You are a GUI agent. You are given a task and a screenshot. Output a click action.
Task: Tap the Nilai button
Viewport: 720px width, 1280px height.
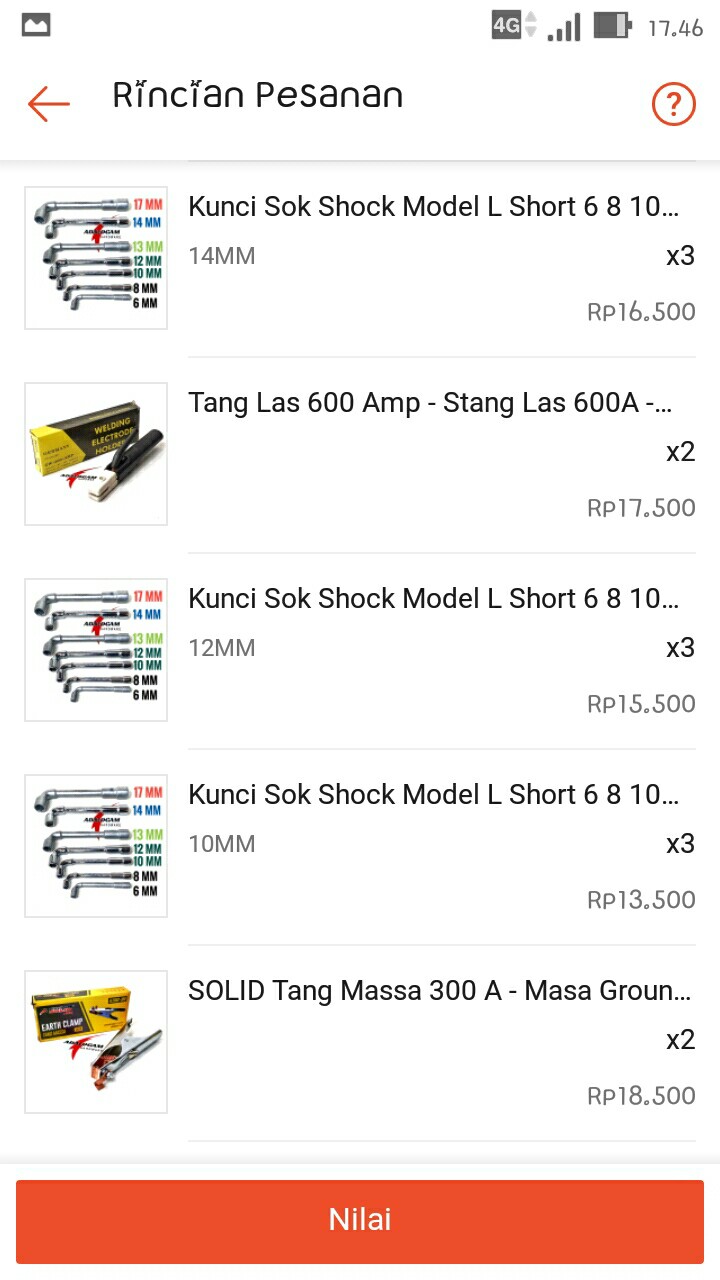360,1220
